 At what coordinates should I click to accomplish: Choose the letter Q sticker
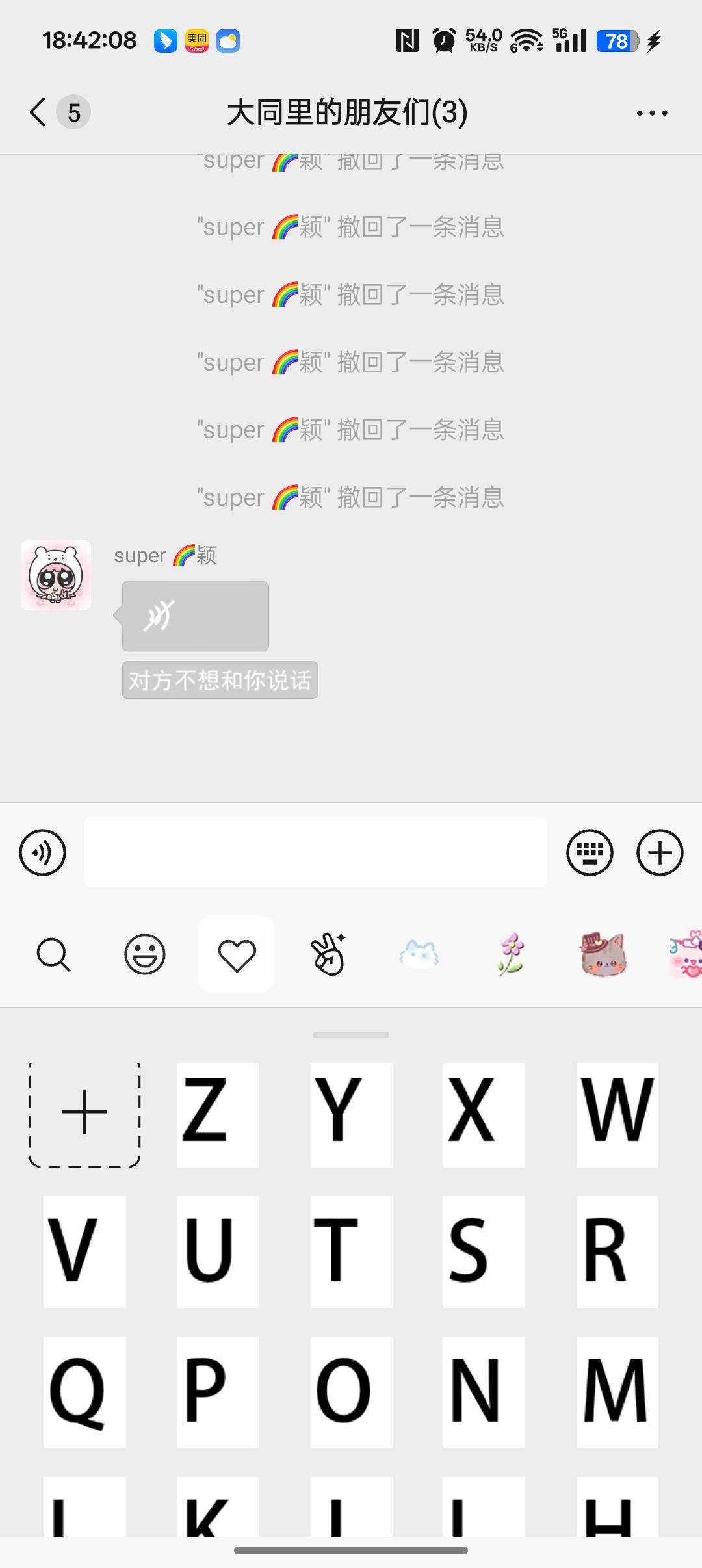(x=85, y=1392)
